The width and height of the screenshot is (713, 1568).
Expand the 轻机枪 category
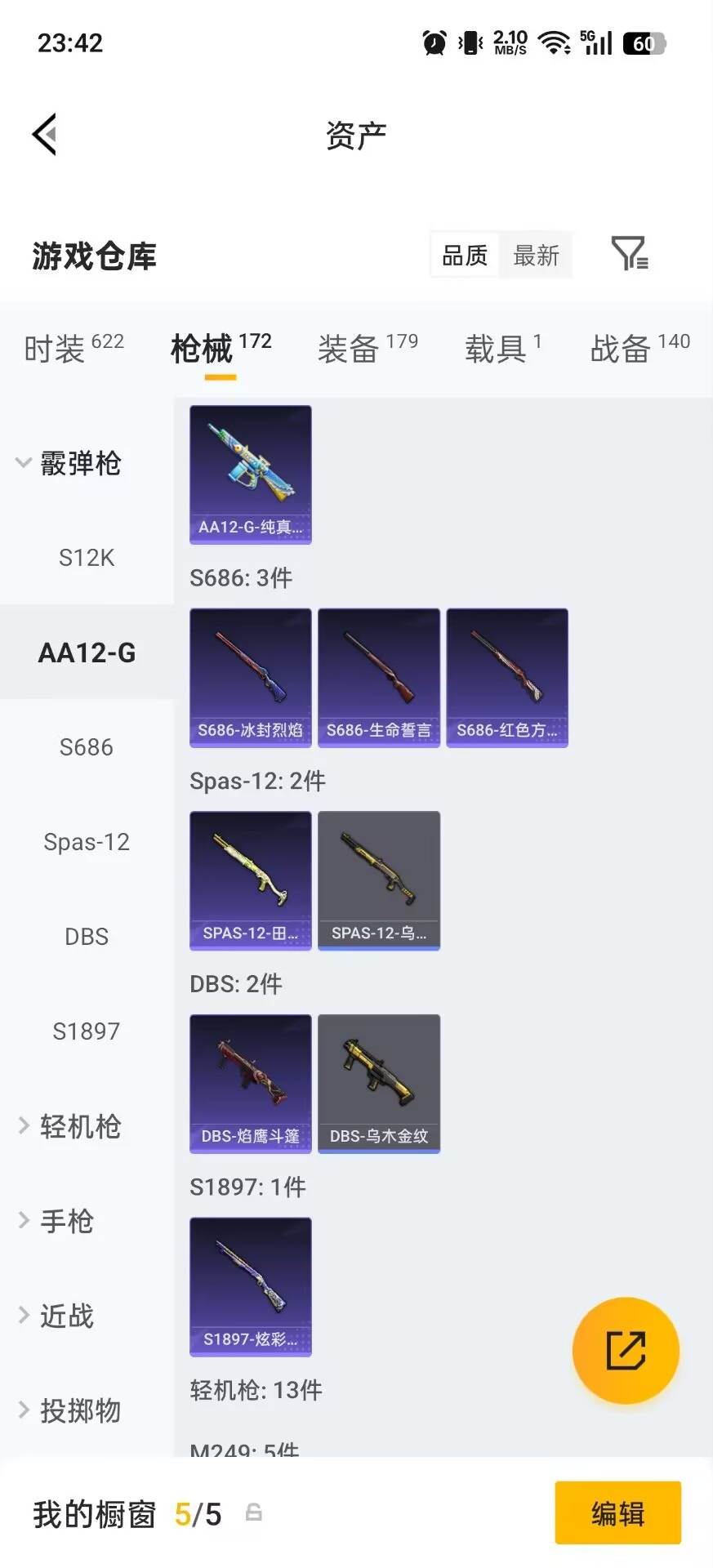point(69,1126)
